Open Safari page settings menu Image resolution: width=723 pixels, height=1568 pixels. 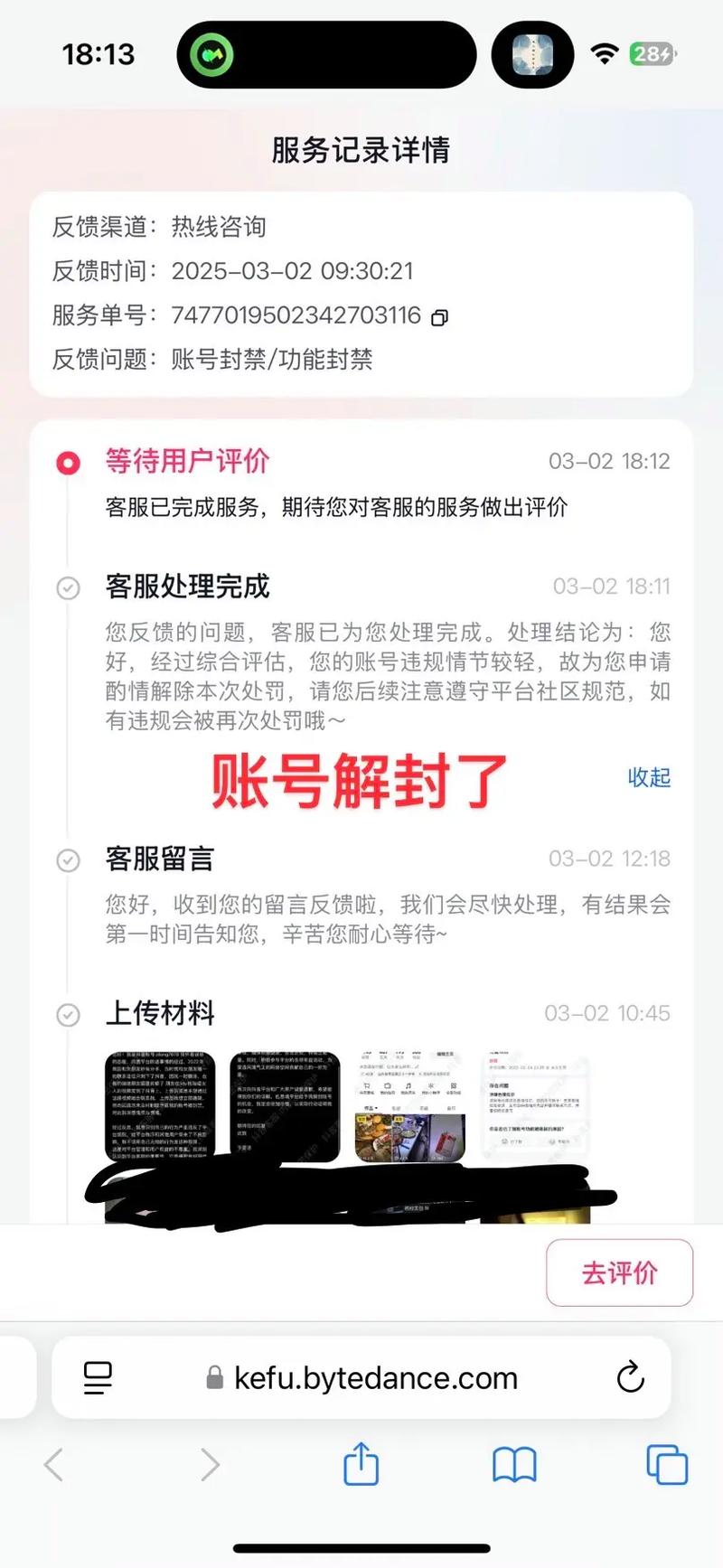coord(98,1377)
